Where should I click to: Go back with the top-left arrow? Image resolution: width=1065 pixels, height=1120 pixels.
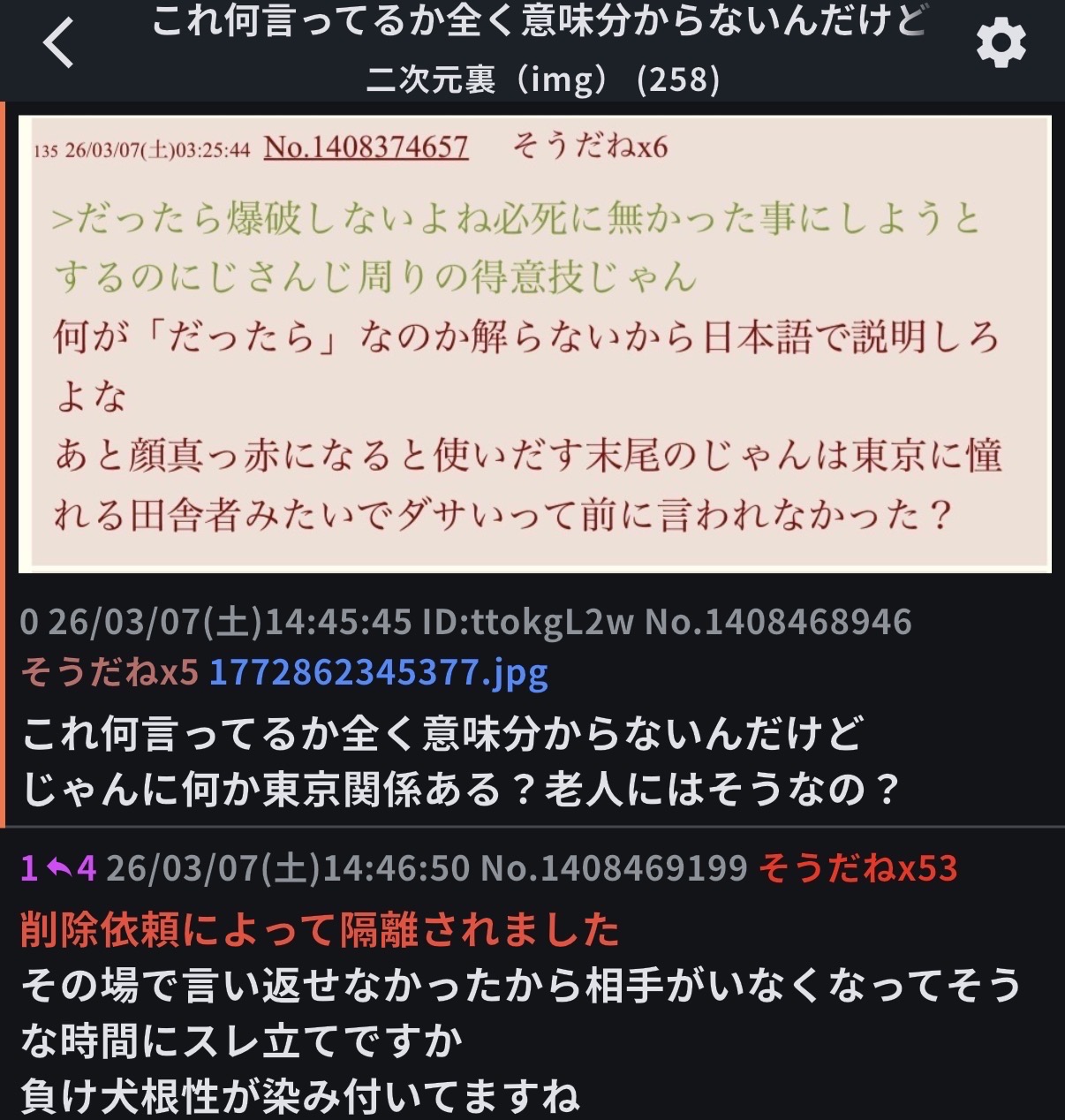coord(59,44)
